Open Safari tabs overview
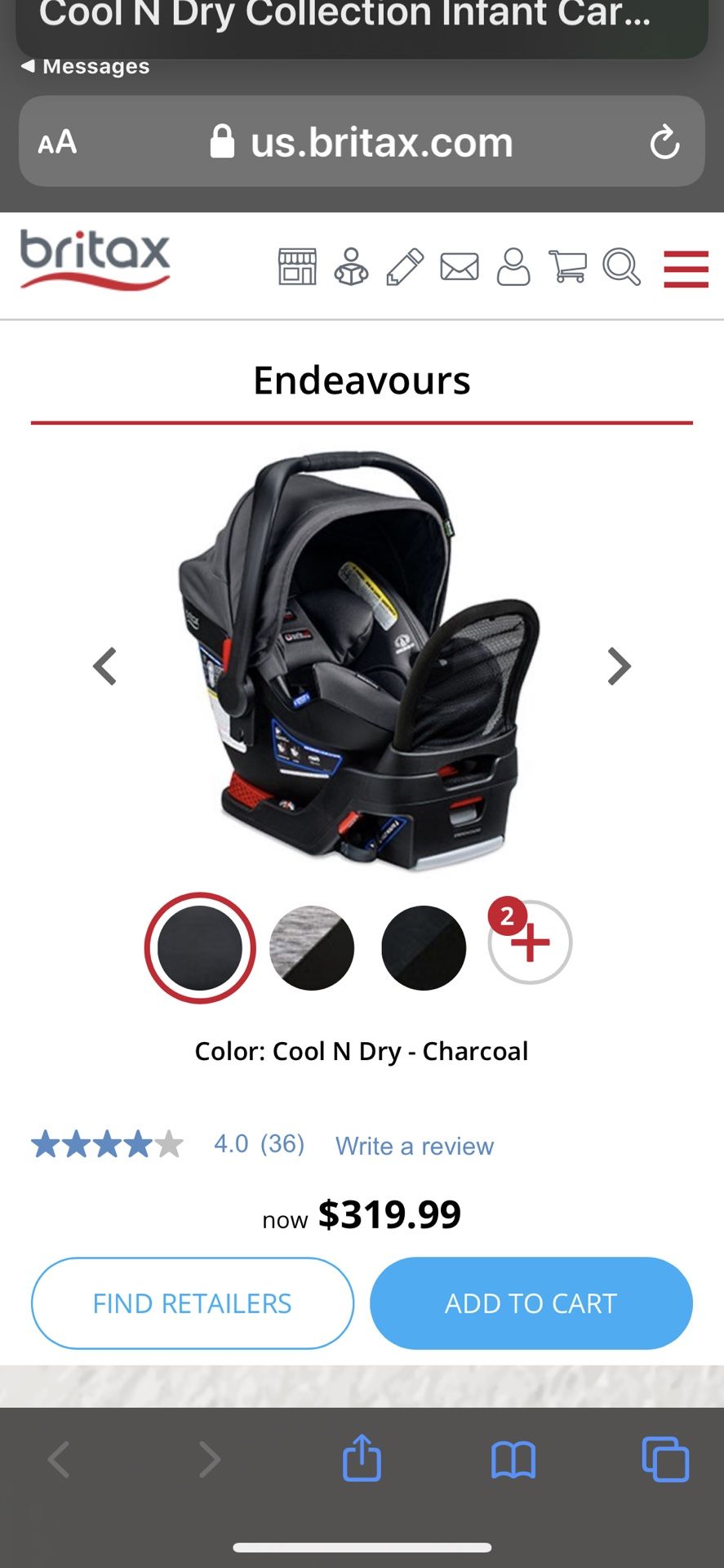 click(x=665, y=1459)
